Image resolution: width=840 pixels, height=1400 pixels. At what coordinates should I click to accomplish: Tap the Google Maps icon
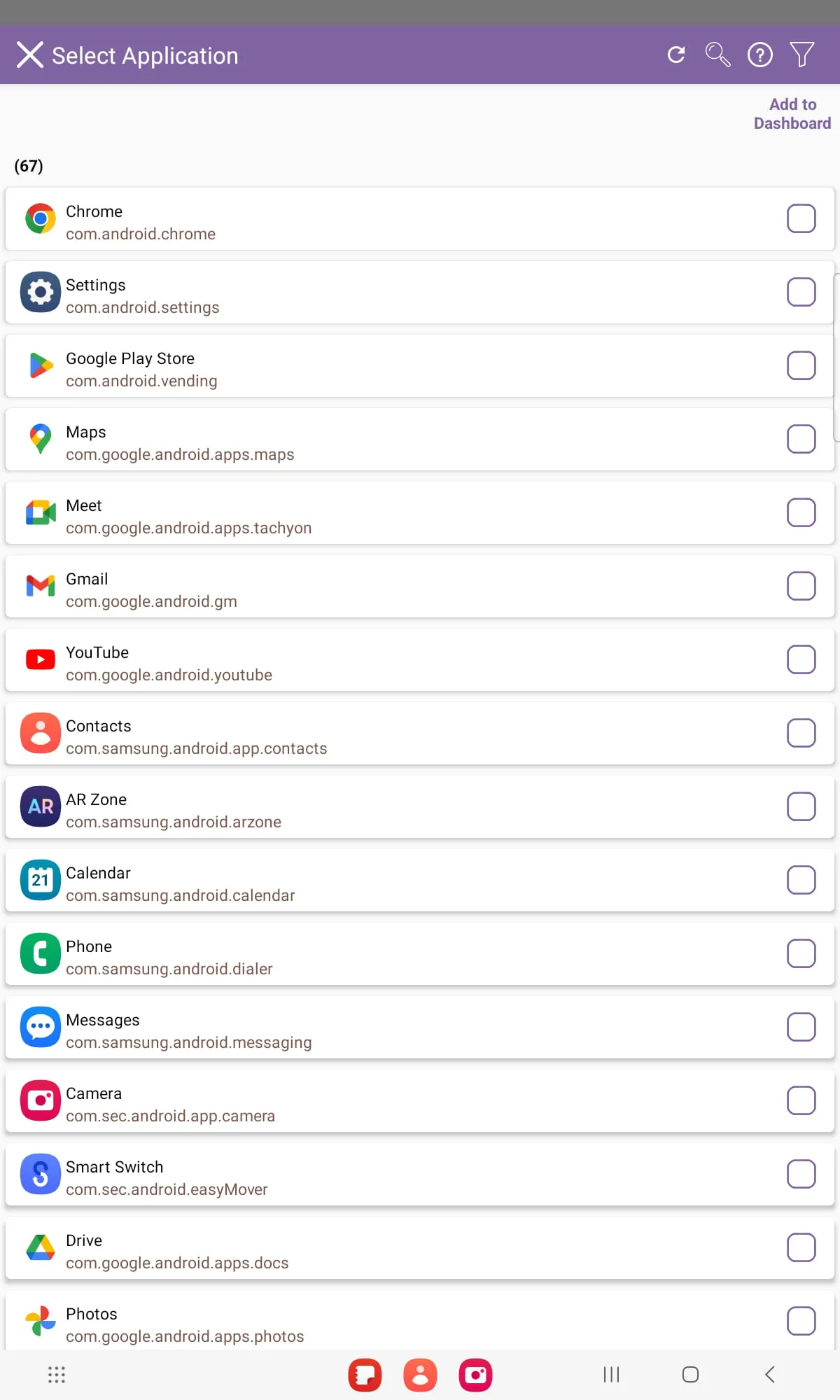click(40, 439)
